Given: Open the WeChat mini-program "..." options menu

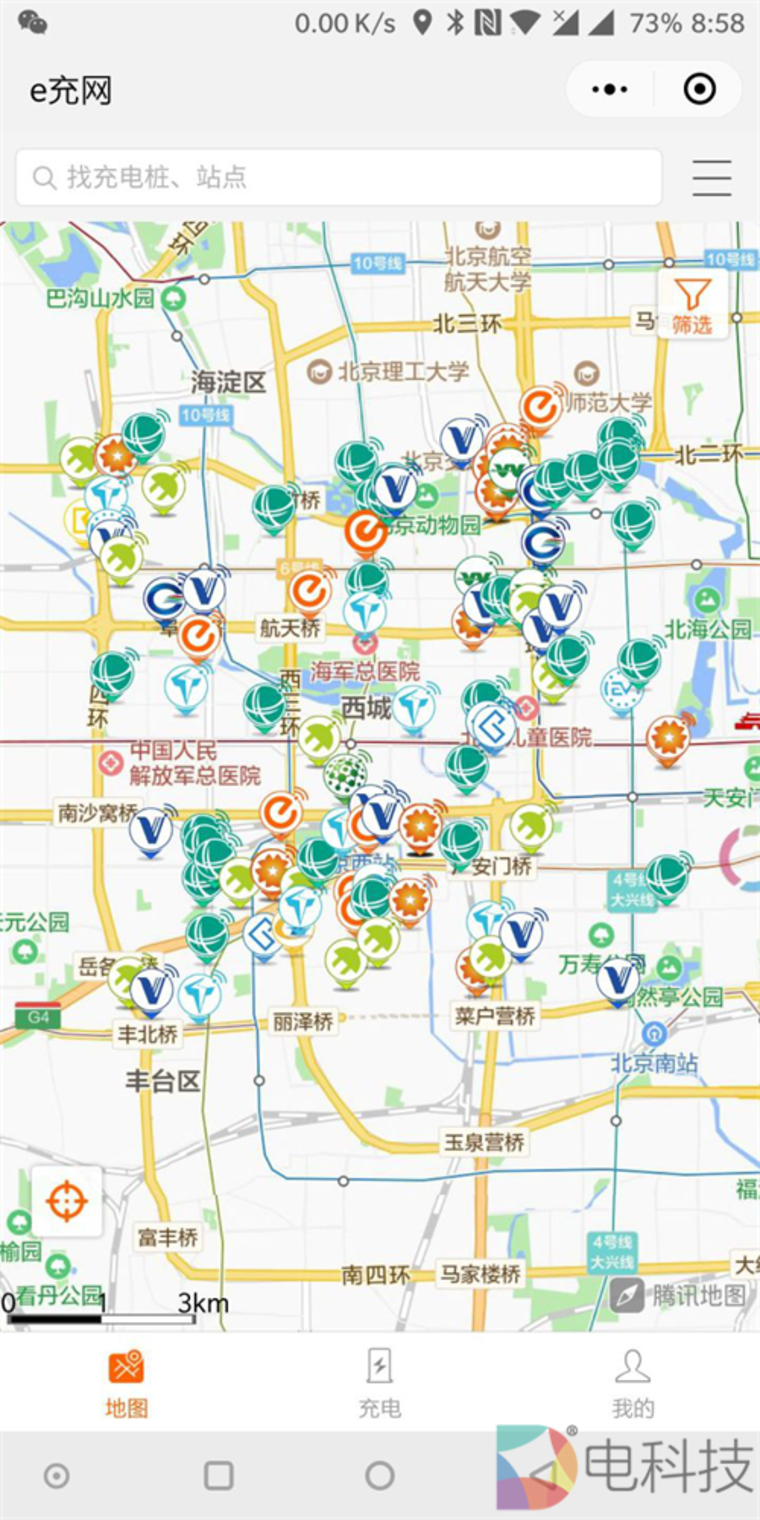Looking at the screenshot, I should click(x=609, y=89).
